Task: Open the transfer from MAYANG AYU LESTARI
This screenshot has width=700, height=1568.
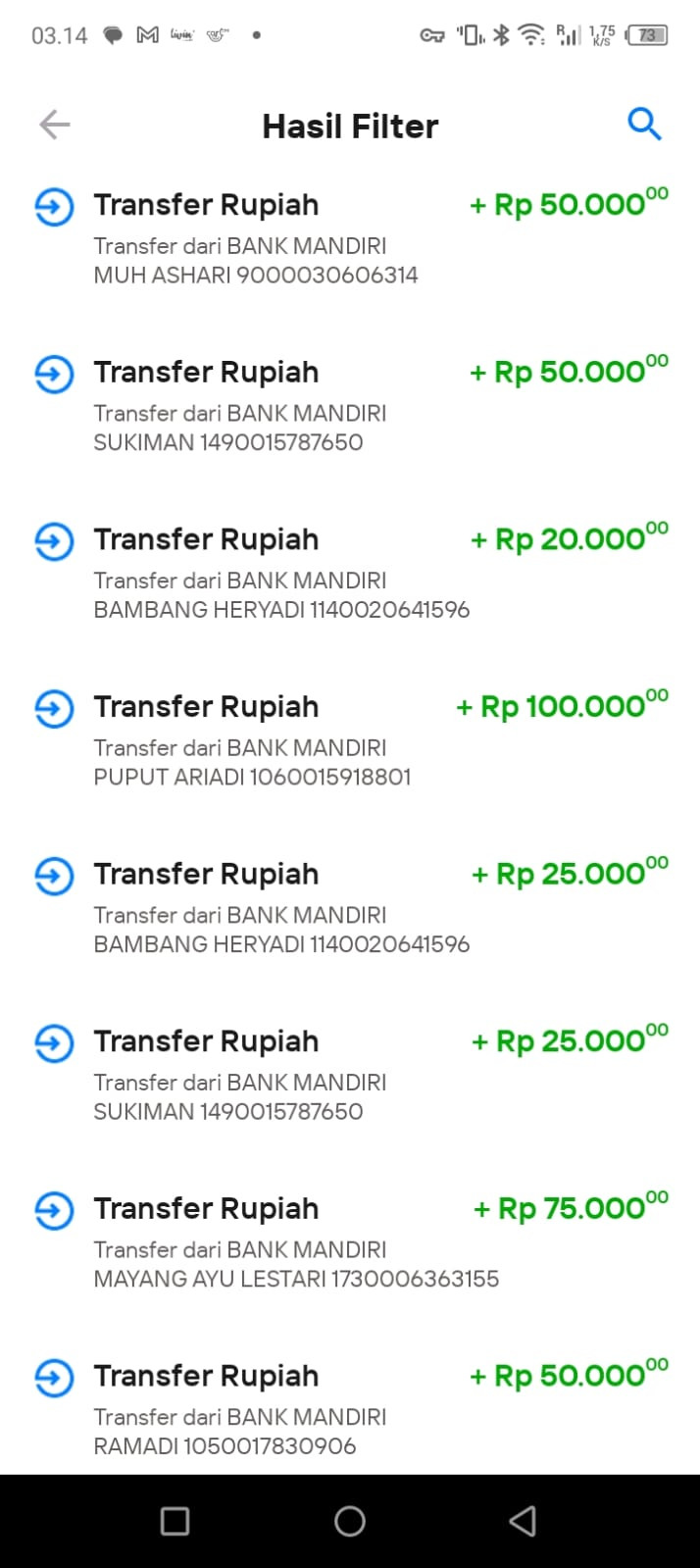Action: pyautogui.click(x=350, y=1242)
